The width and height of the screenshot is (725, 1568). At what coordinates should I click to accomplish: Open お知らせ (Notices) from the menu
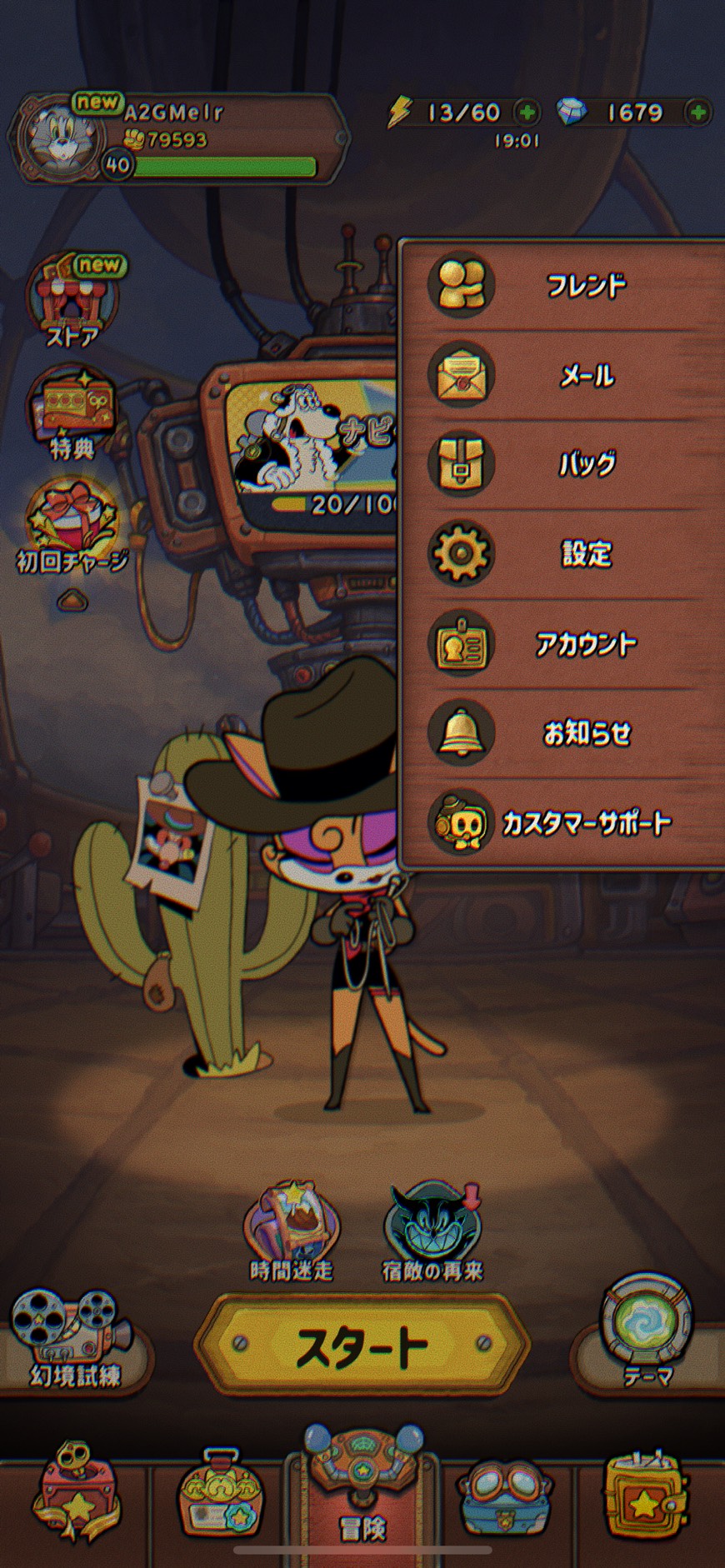coord(560,733)
